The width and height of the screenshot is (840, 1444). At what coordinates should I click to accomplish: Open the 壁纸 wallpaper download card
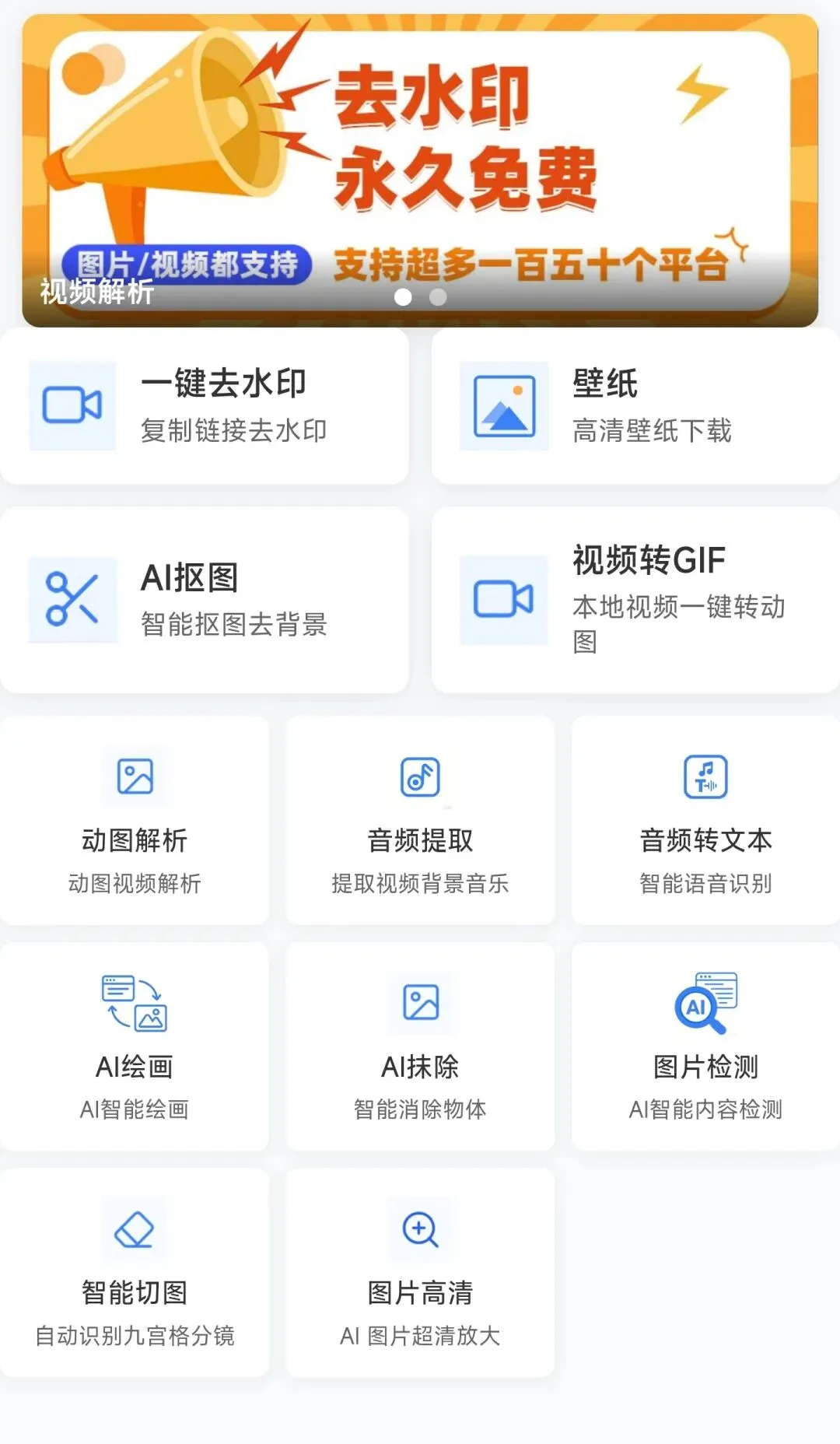pos(635,406)
